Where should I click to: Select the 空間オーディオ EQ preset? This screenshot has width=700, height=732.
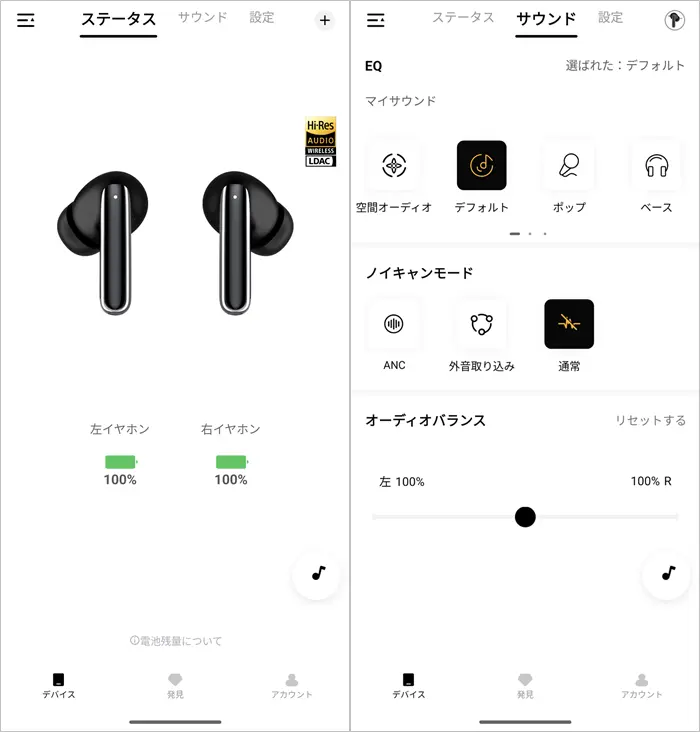click(x=394, y=166)
